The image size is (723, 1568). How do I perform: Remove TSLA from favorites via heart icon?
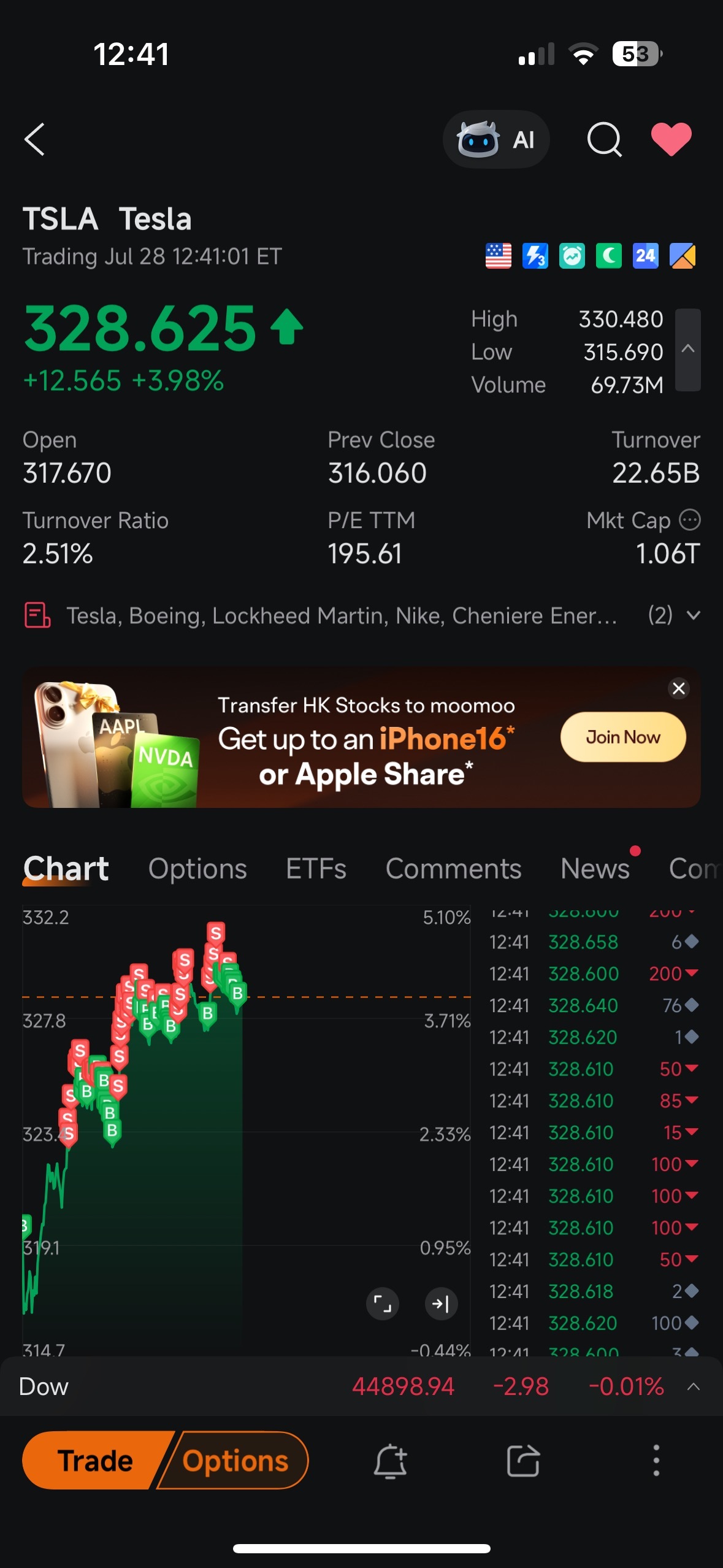(671, 139)
